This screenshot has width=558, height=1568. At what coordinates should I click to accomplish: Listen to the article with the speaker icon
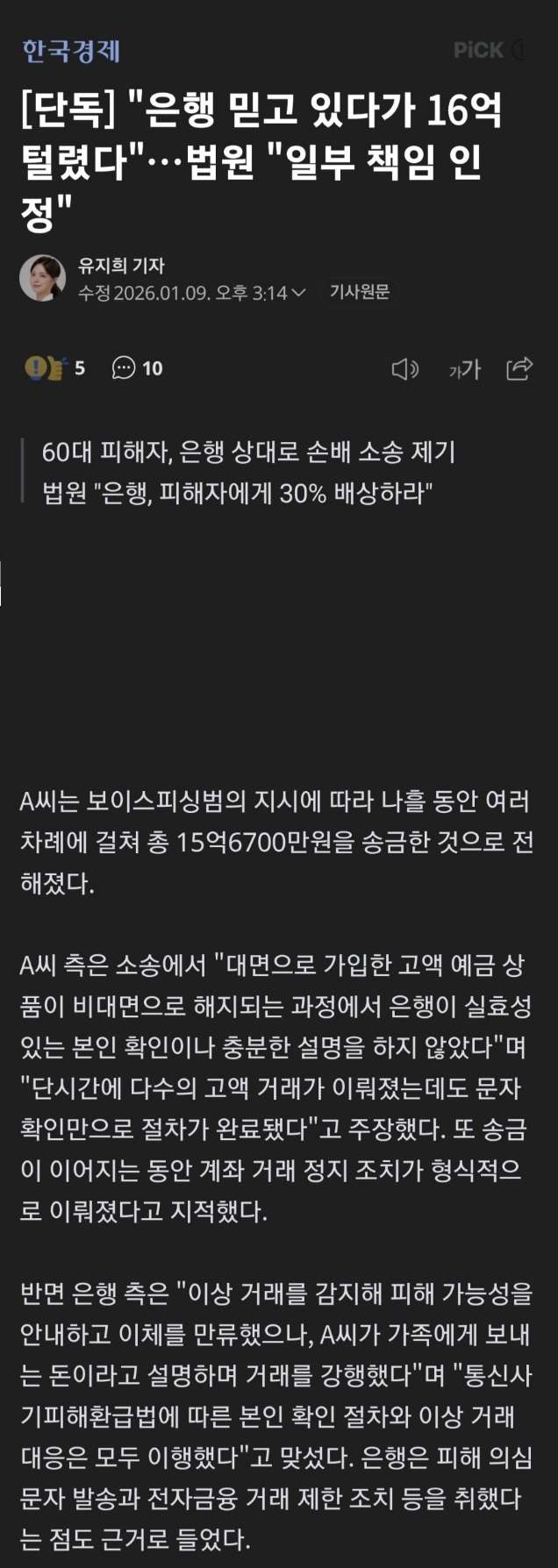point(404,369)
